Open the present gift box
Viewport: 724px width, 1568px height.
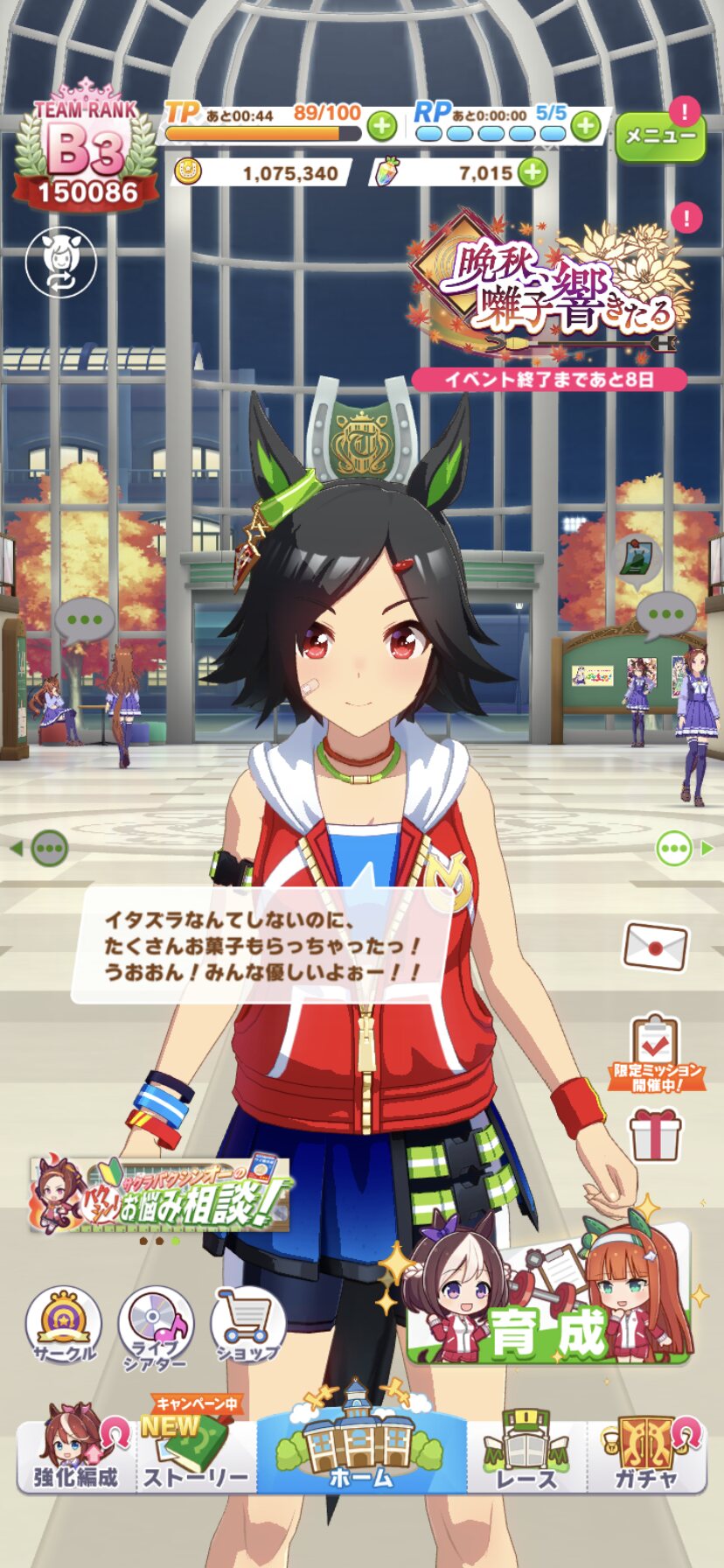pyautogui.click(x=655, y=1133)
